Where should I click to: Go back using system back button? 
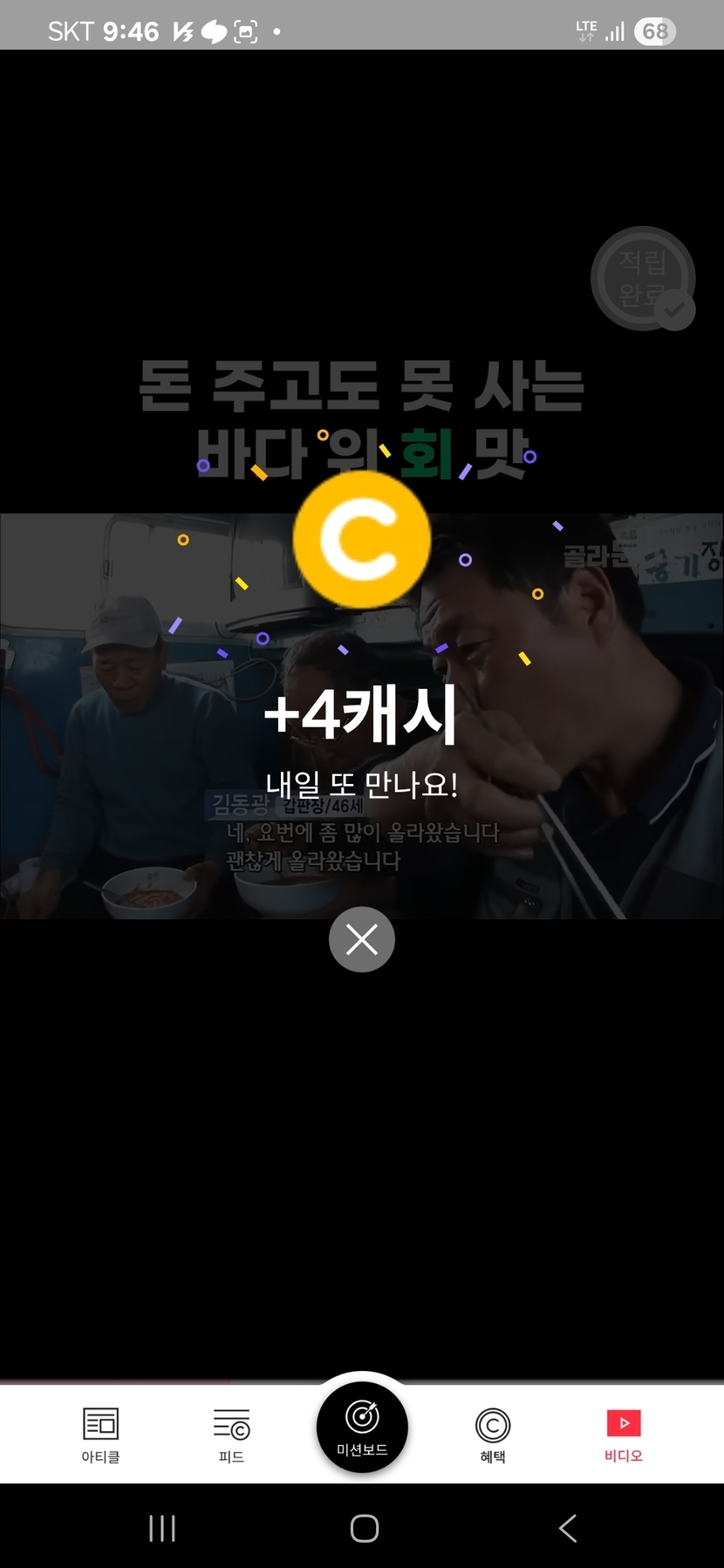click(x=568, y=1528)
